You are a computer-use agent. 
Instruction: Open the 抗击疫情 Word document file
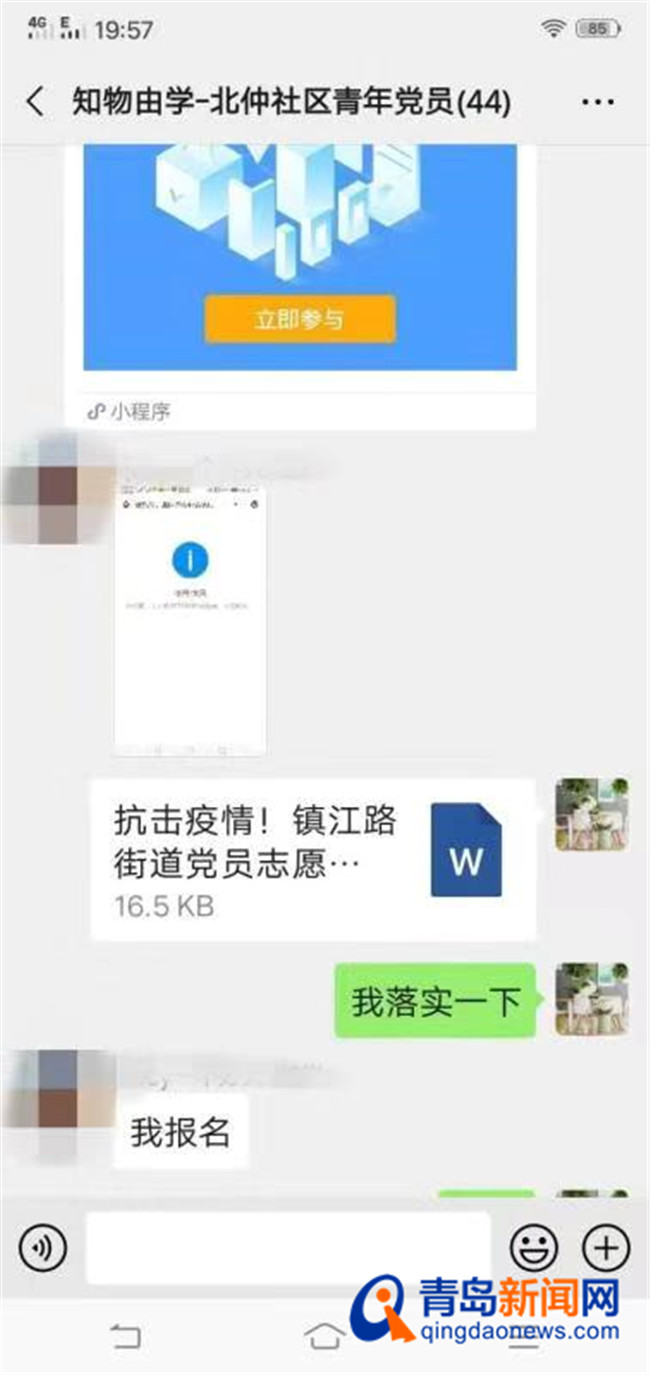[x=313, y=859]
